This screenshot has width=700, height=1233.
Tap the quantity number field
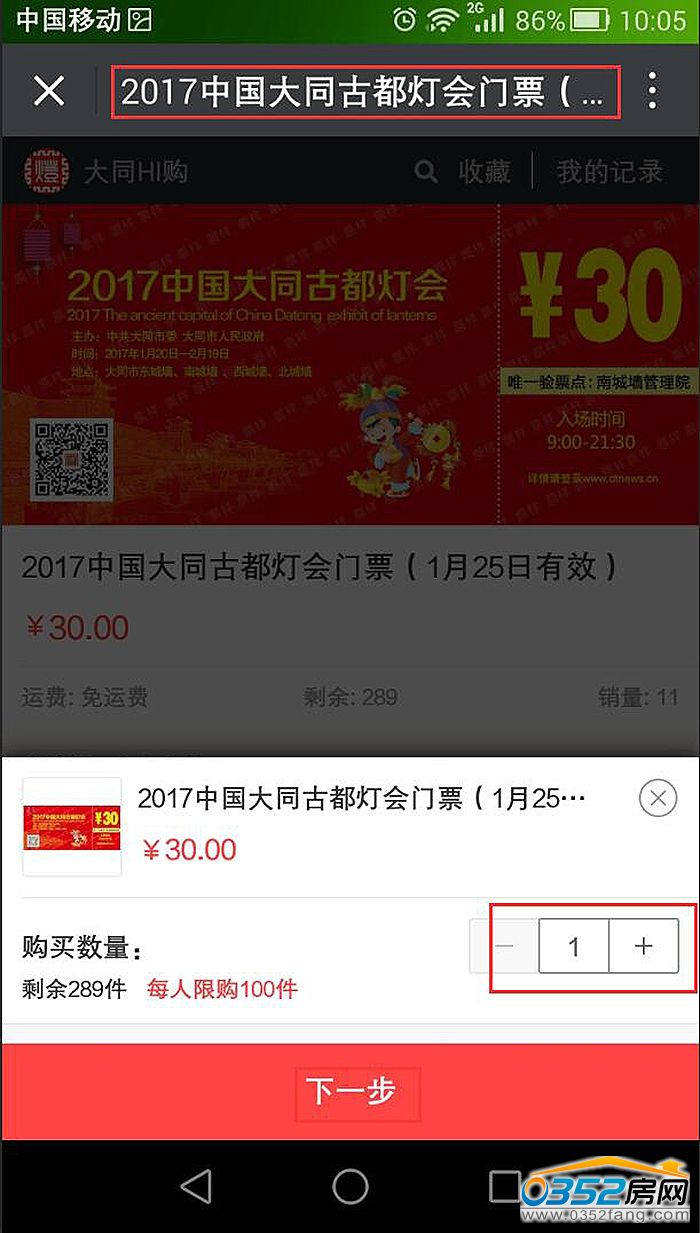(x=573, y=946)
